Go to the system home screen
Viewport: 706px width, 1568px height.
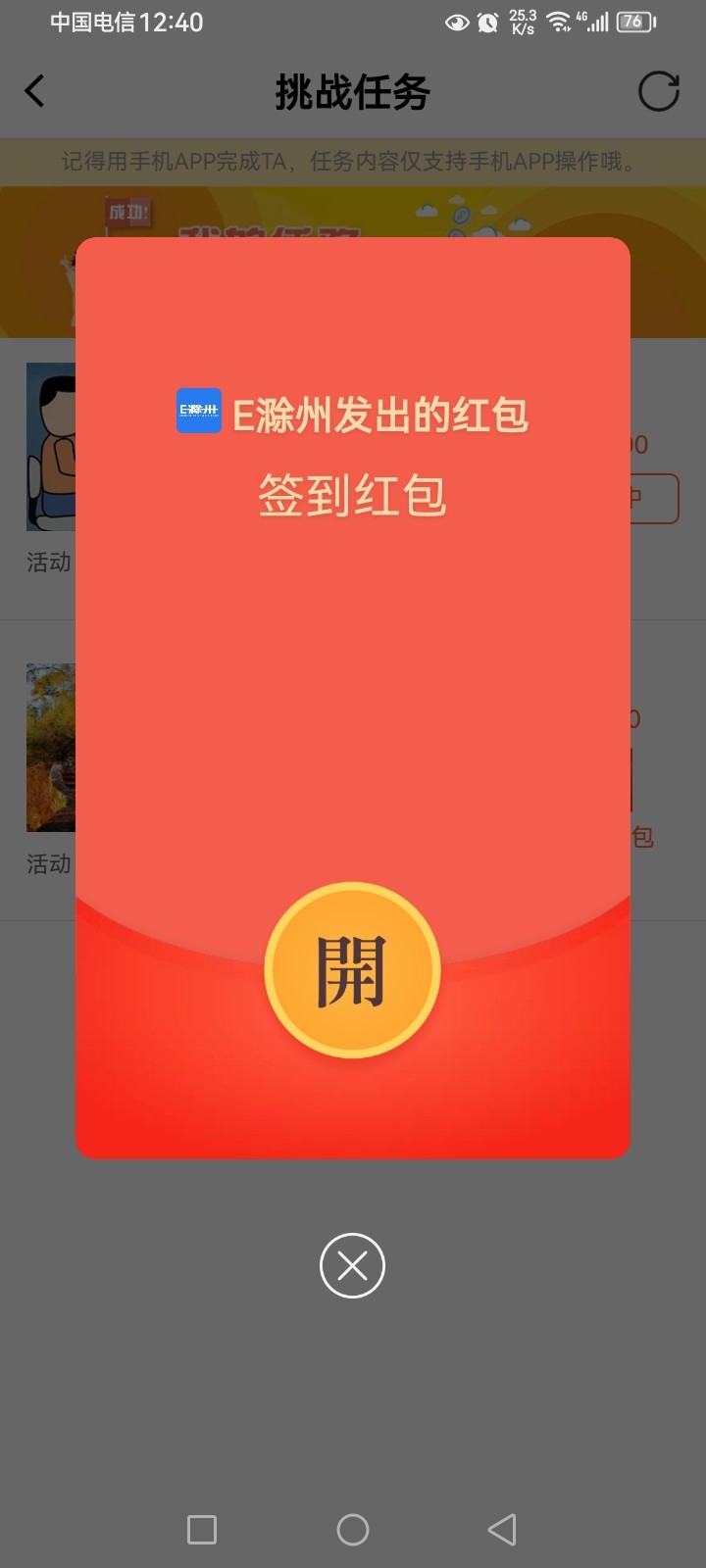[x=353, y=1530]
